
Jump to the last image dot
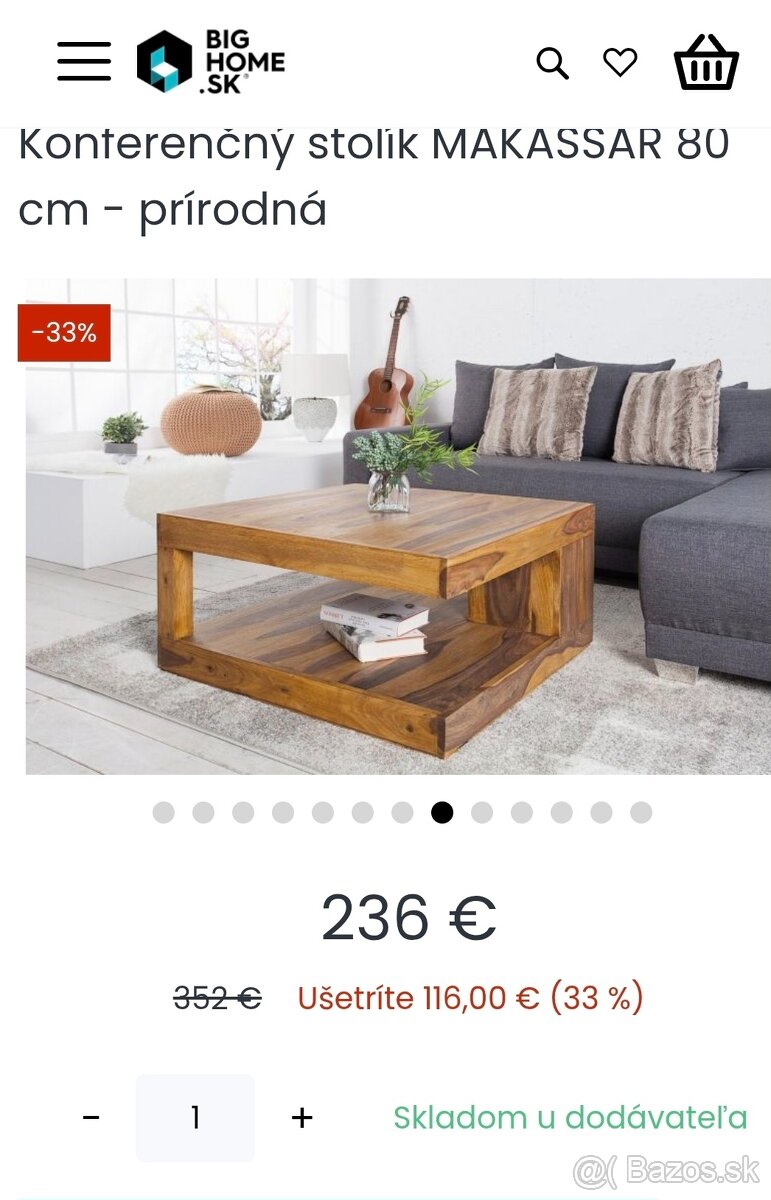click(641, 813)
